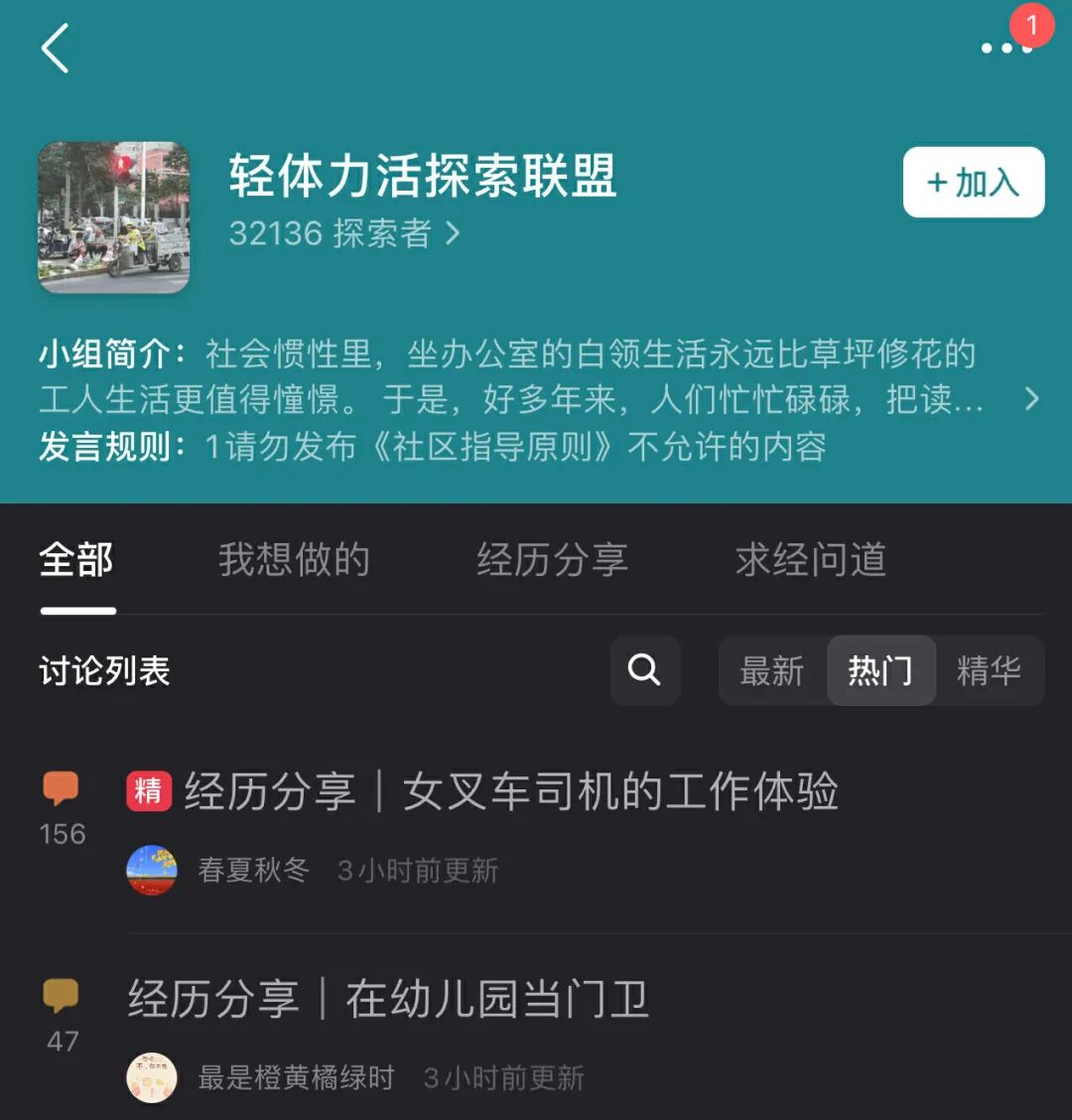Image resolution: width=1072 pixels, height=1120 pixels.
Task: Expand the full 小组简介 description
Action: (x=1031, y=399)
